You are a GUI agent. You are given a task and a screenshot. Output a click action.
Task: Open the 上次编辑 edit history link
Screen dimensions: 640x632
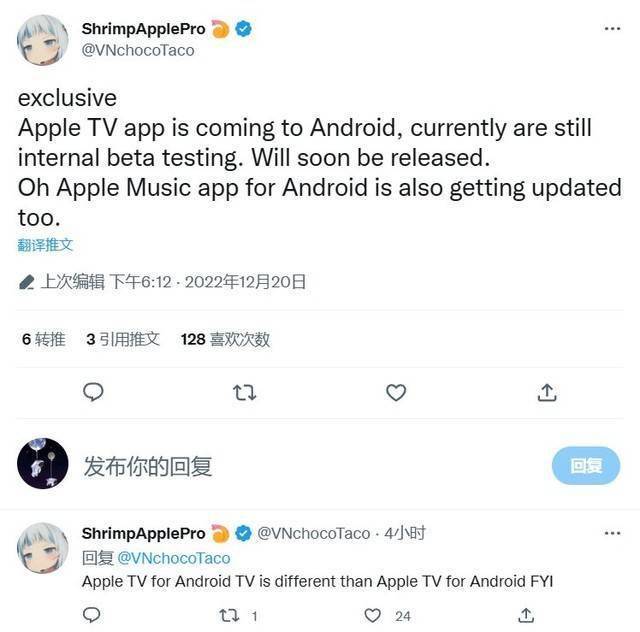72,282
